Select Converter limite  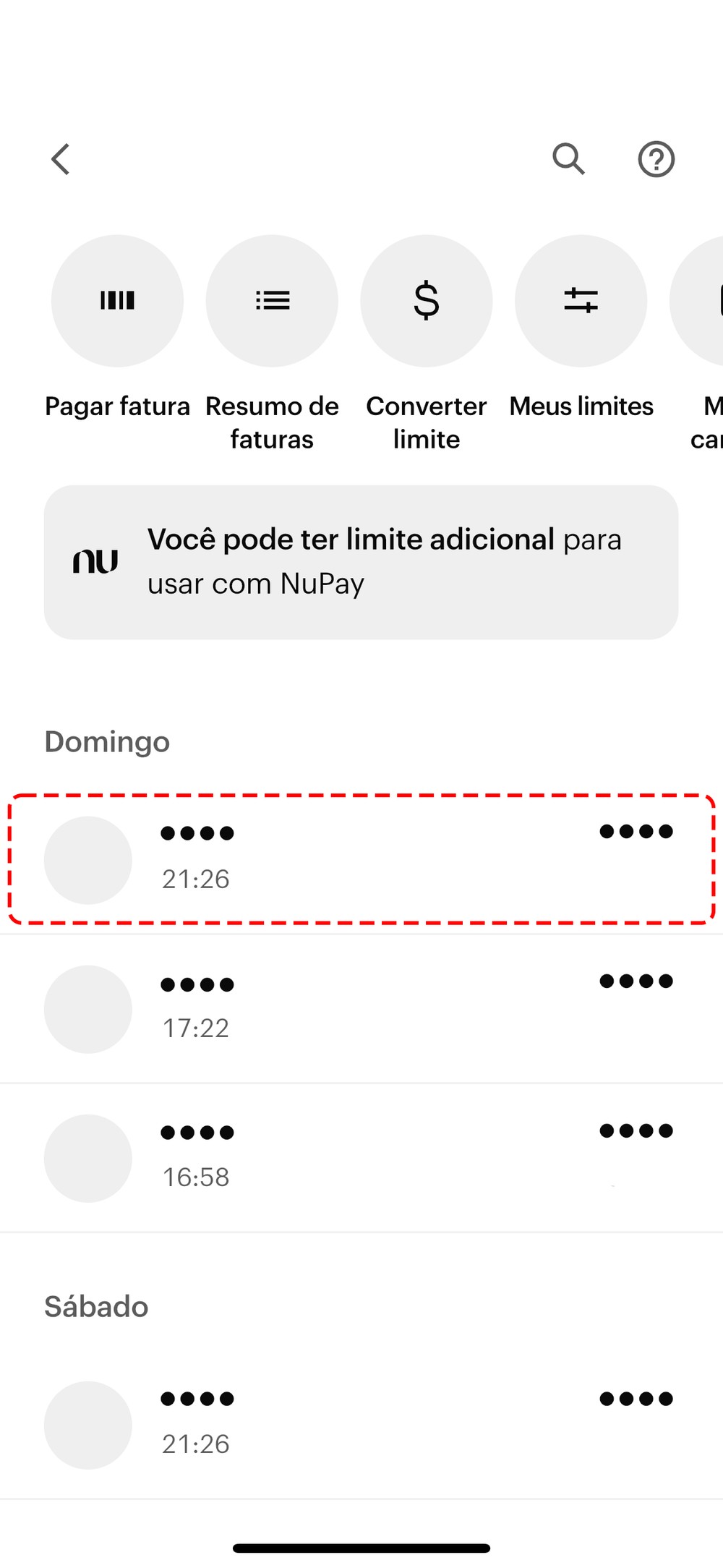tap(427, 301)
